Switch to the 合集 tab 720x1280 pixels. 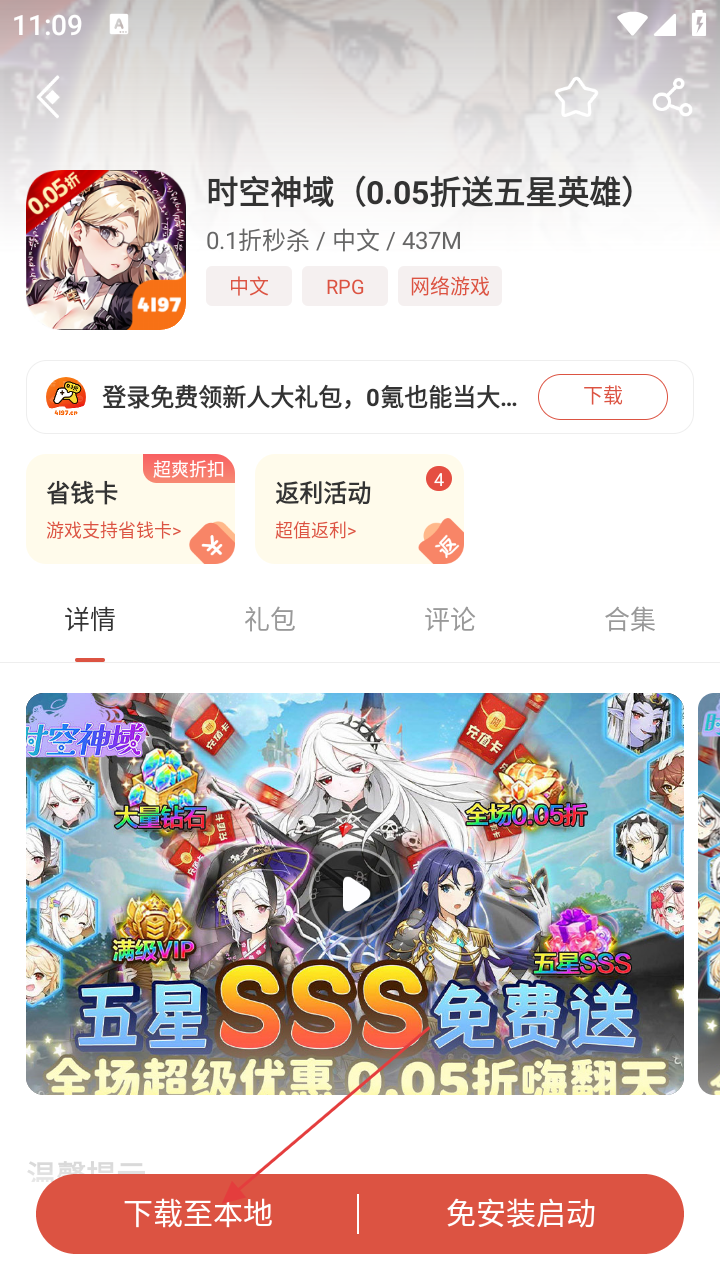pos(630,620)
